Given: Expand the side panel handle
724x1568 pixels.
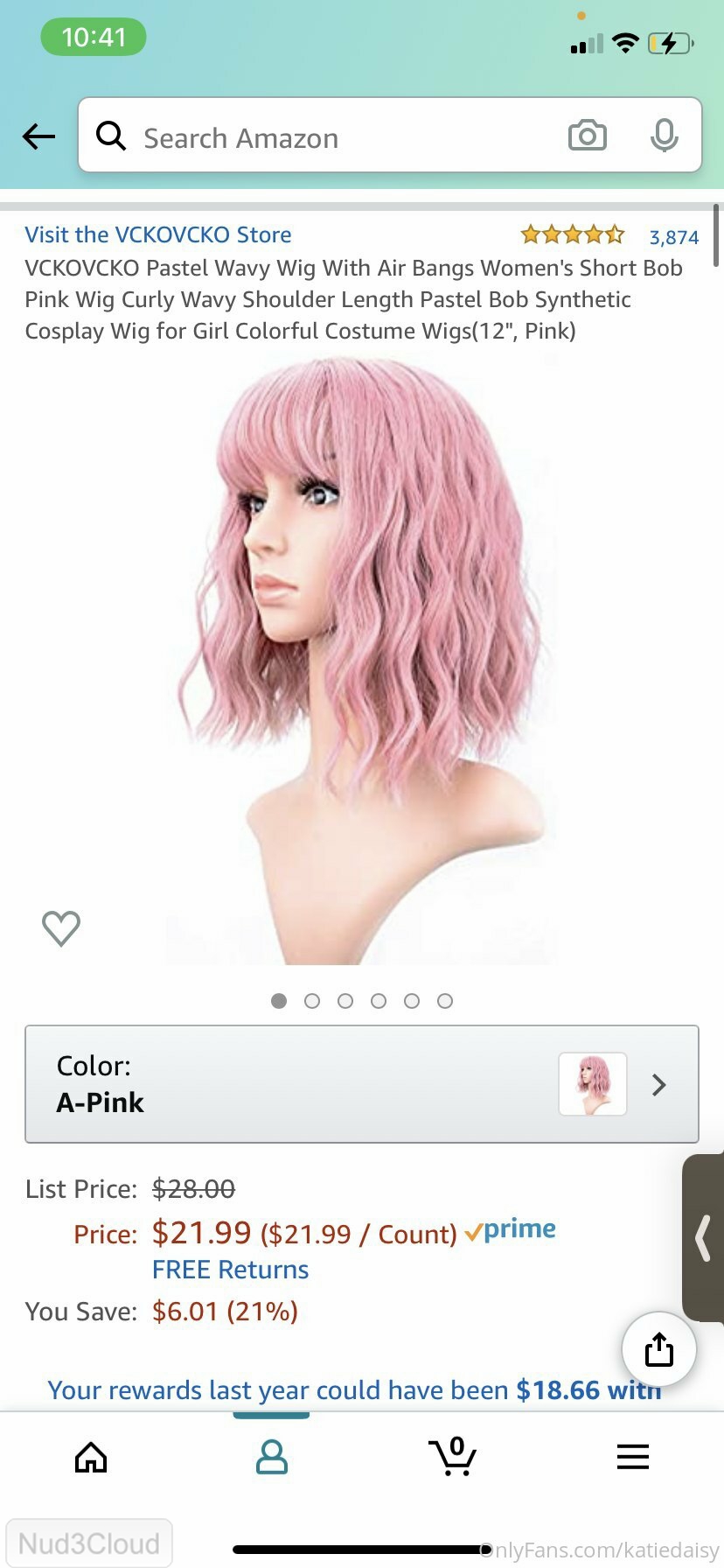Looking at the screenshot, I should click(704, 1237).
